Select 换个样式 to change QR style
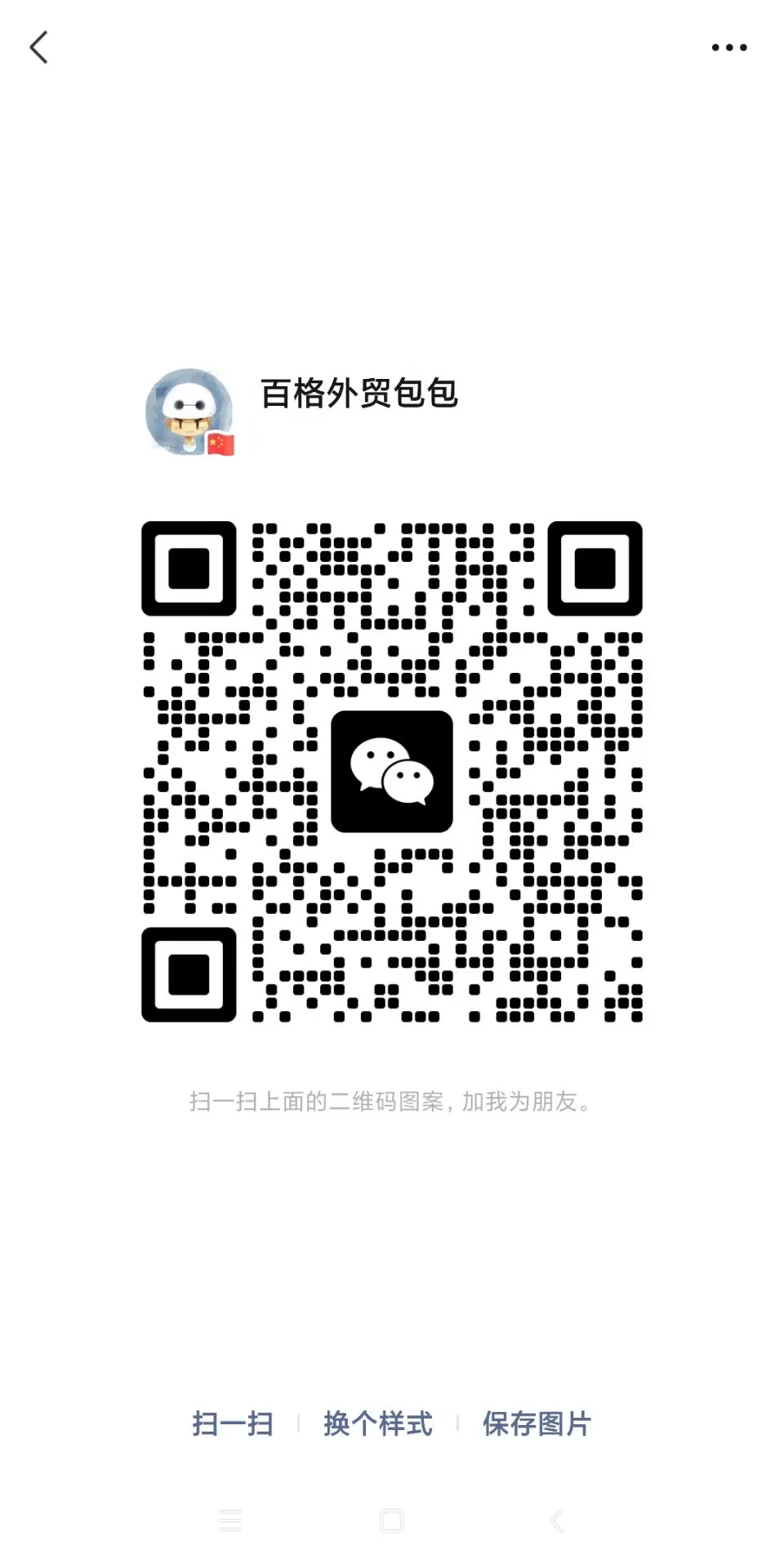The height and width of the screenshot is (1568, 784). click(377, 1423)
